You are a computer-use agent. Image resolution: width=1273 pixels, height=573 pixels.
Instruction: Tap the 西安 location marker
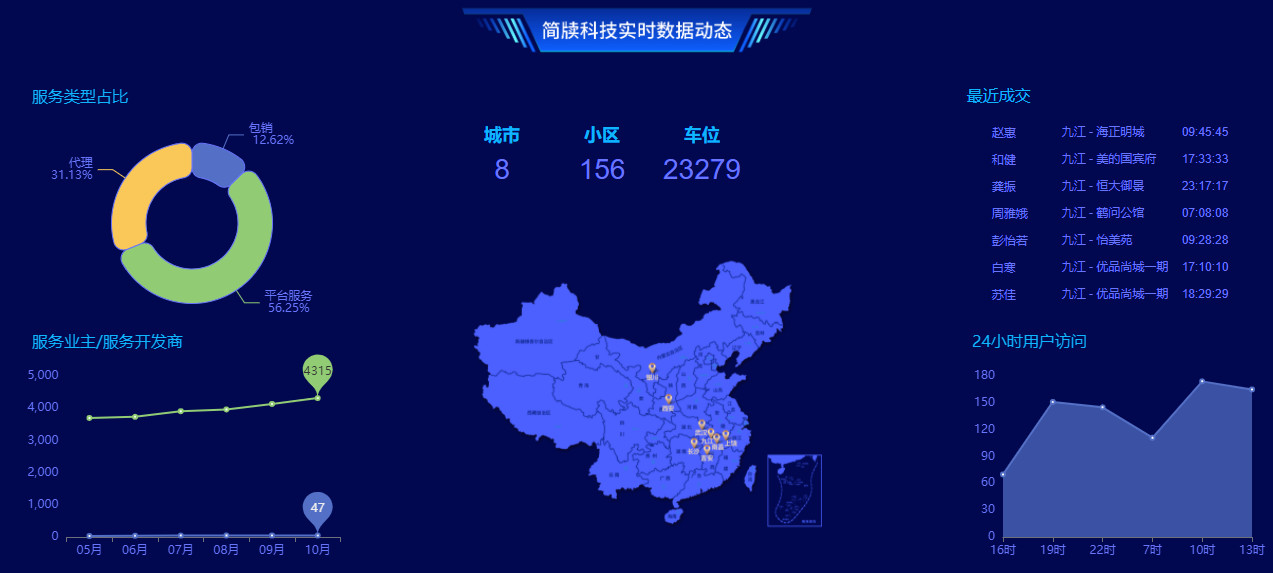pos(669,399)
